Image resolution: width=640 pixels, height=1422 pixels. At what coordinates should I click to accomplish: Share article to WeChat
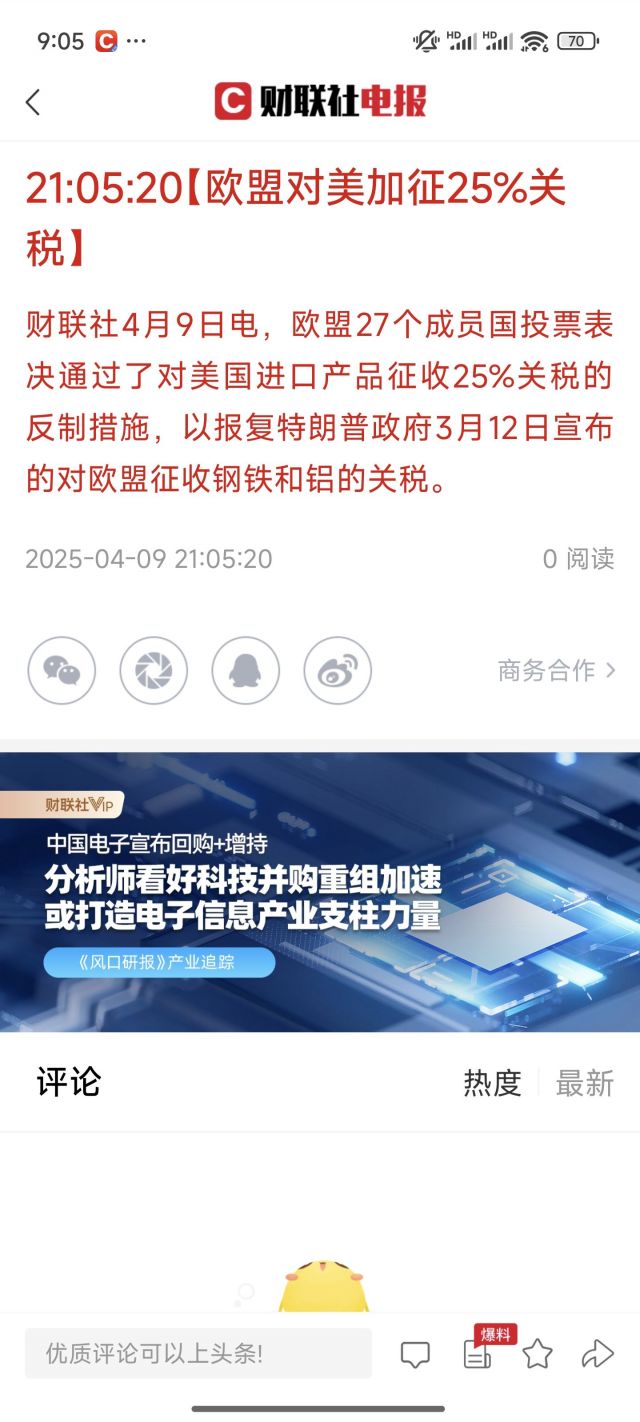coord(62,670)
